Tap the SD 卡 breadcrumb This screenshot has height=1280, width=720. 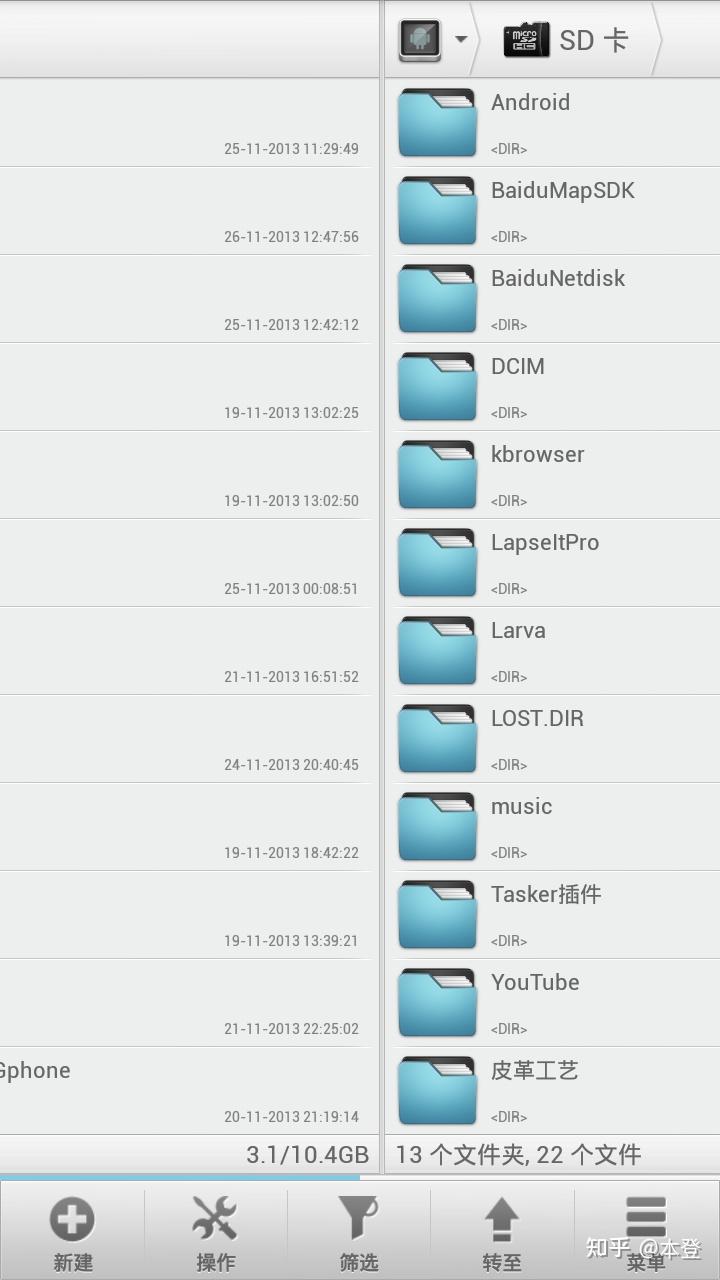pyautogui.click(x=568, y=40)
